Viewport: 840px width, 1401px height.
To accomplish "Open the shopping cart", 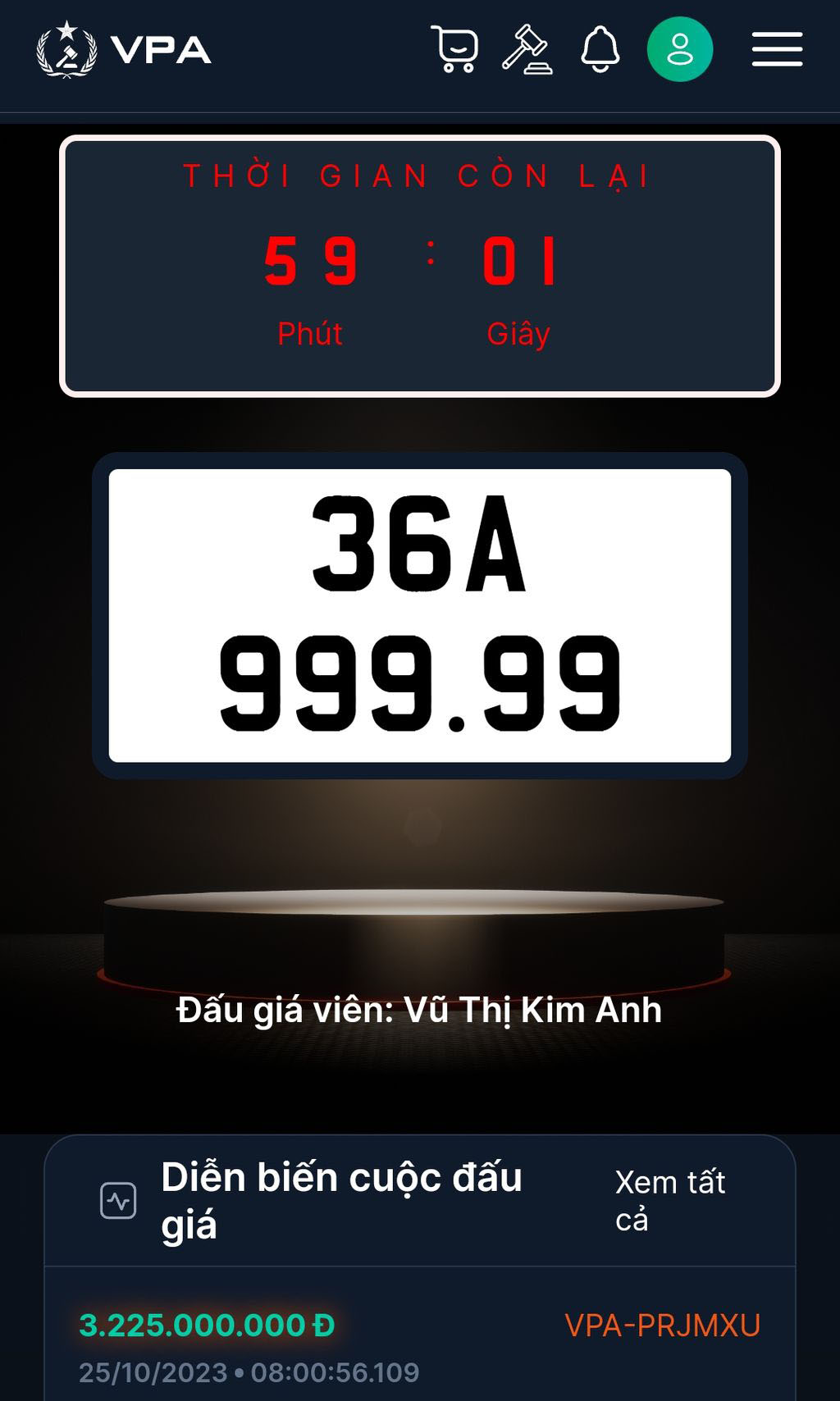I will pos(454,49).
